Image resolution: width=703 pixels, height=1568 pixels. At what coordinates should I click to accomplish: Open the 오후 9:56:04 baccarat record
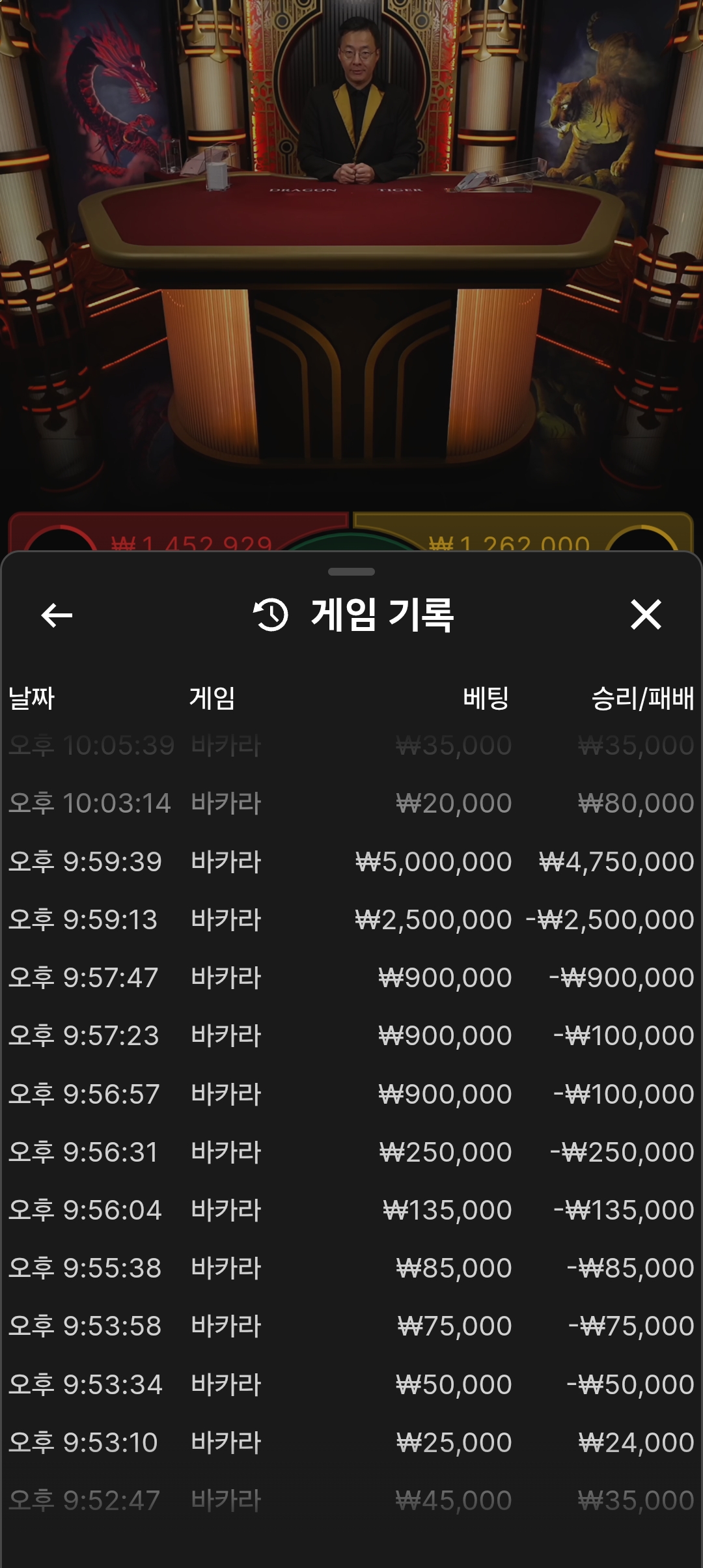(351, 1210)
